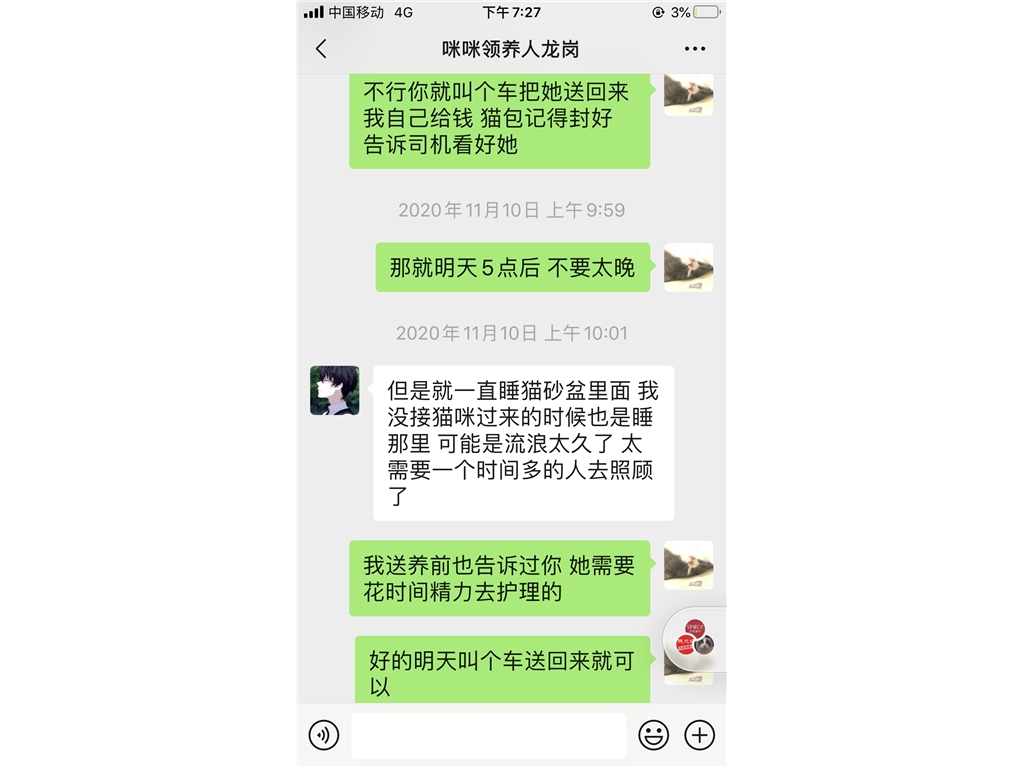Open sender's avatar beside 那就明天5点后 message

688,267
